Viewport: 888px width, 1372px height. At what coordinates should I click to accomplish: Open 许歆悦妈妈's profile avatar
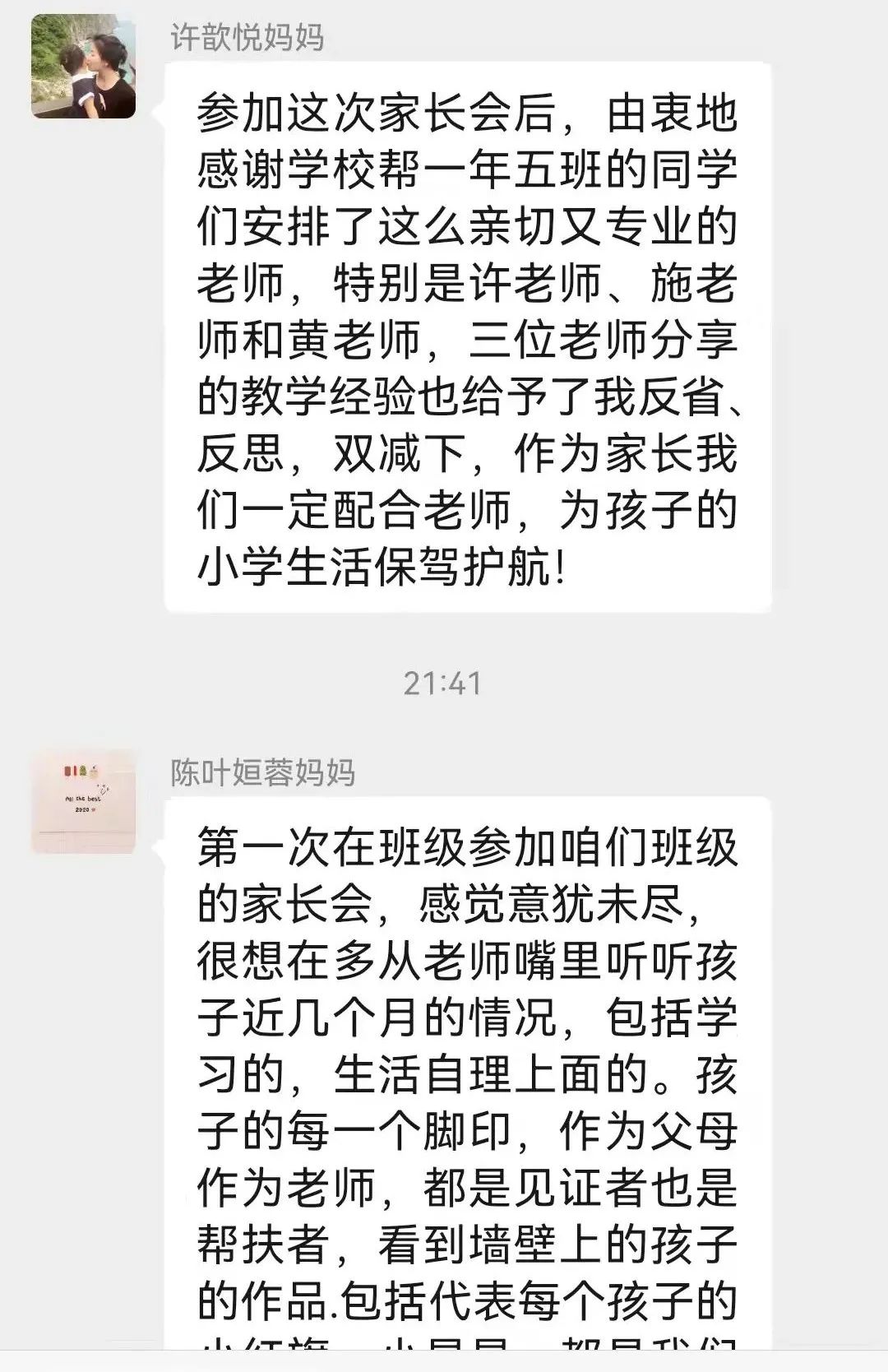click(83, 67)
